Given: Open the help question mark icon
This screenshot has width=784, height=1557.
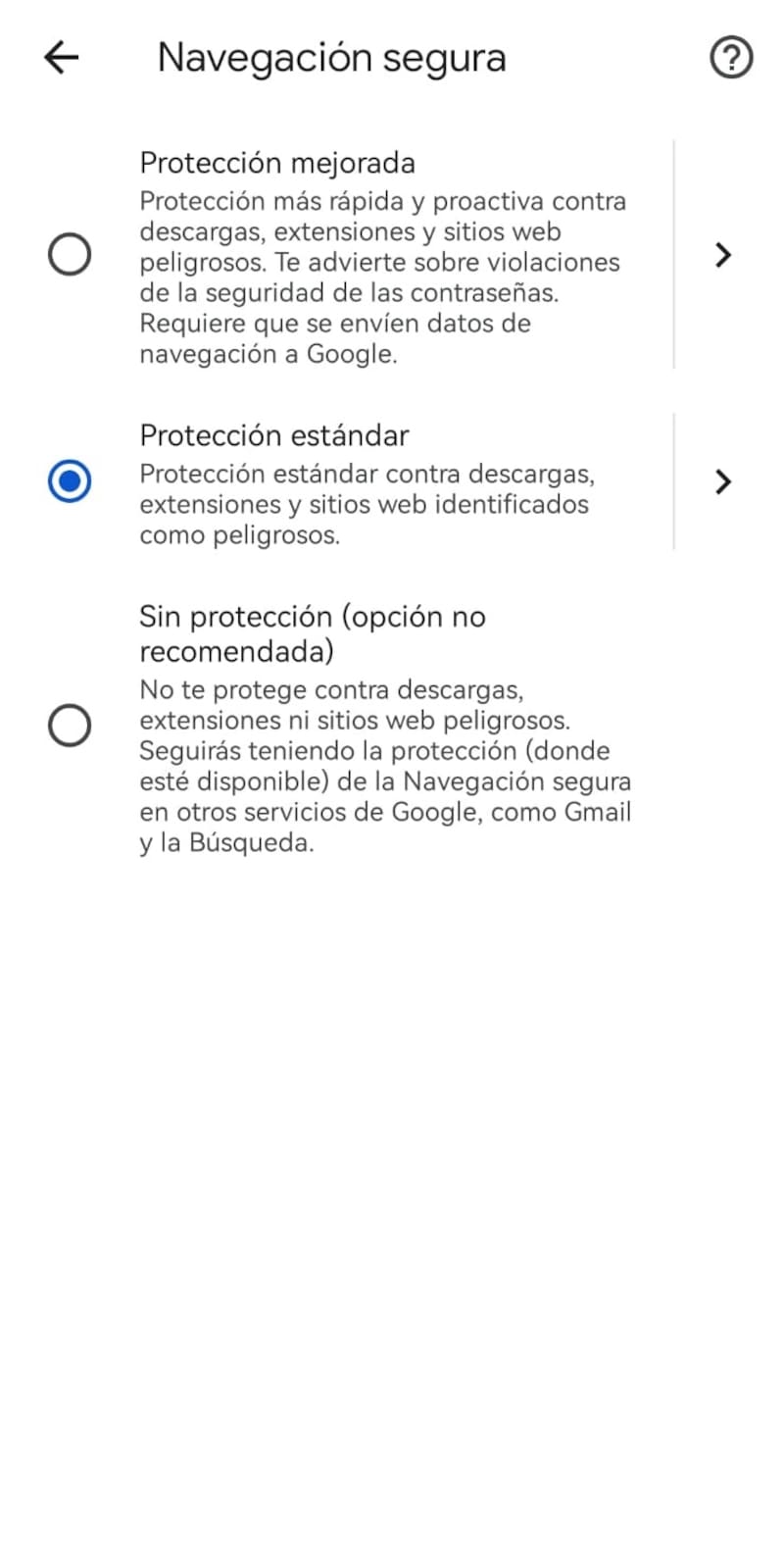Looking at the screenshot, I should click(x=730, y=58).
